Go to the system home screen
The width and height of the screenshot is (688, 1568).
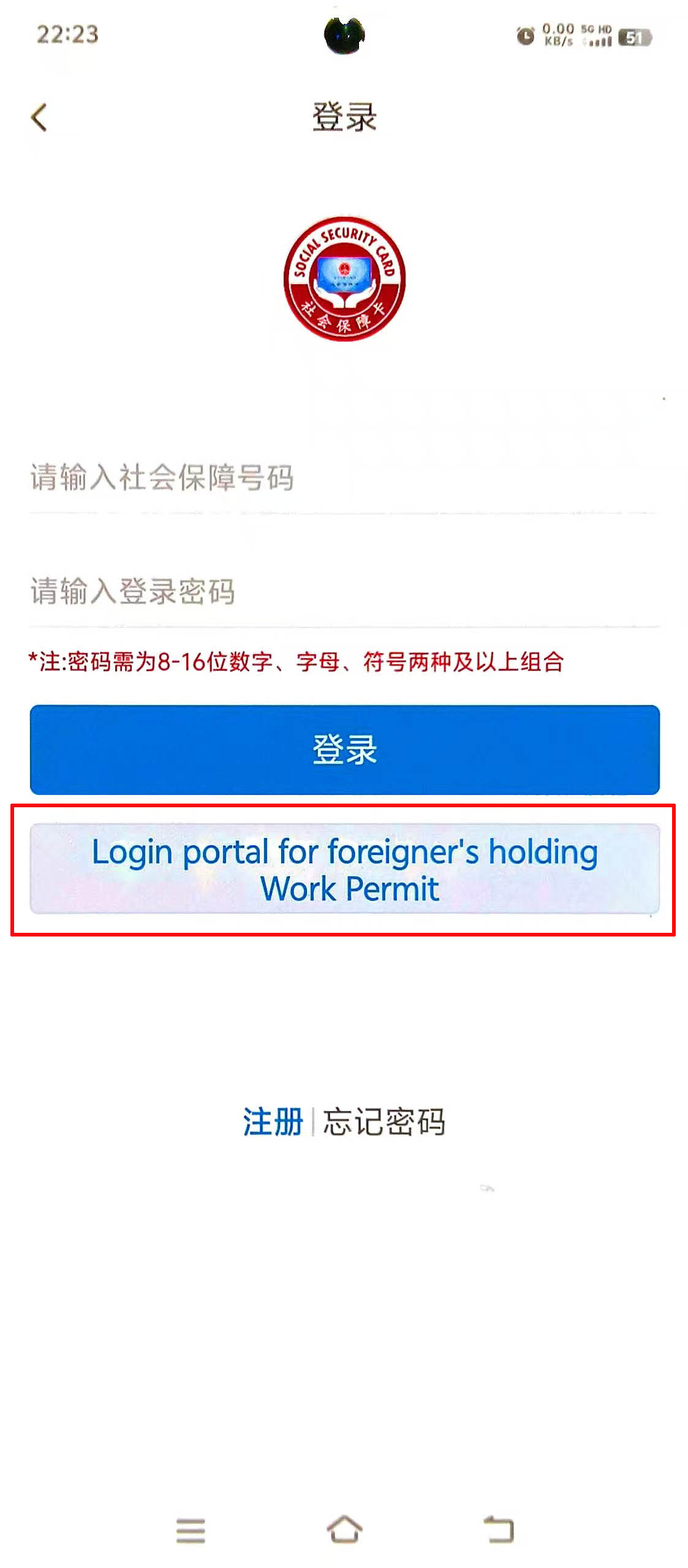click(344, 1529)
